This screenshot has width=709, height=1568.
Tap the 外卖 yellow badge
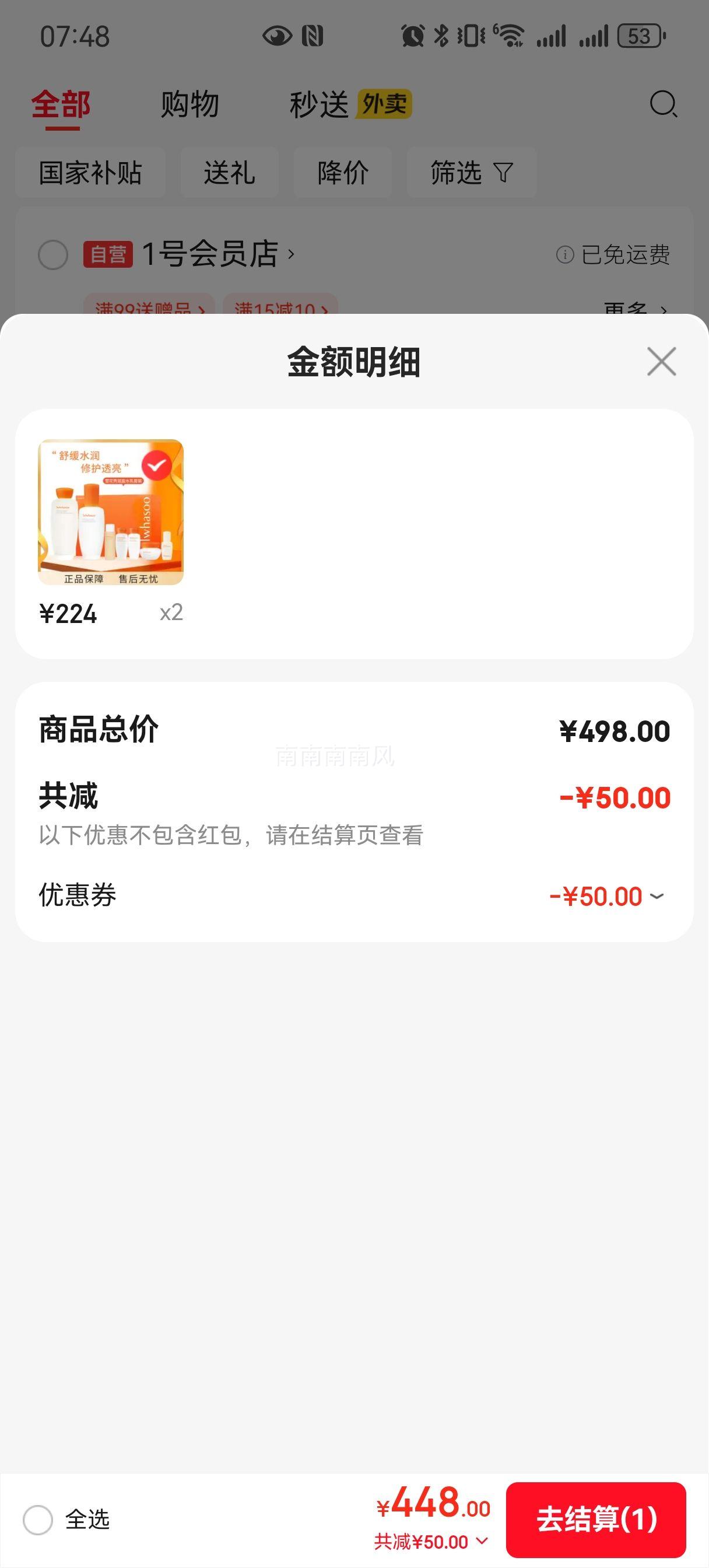[x=386, y=103]
